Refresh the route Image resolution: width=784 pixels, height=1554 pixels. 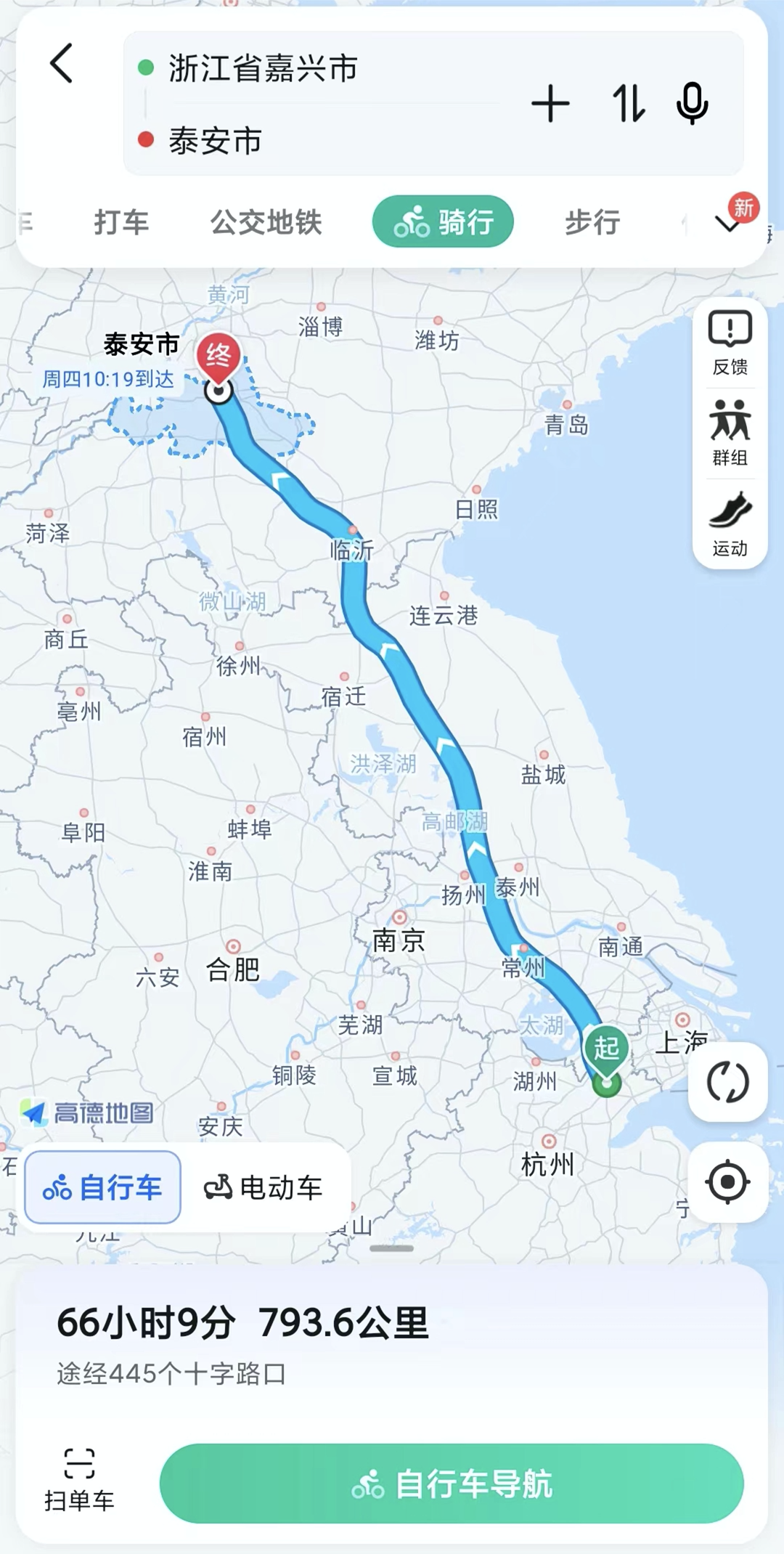[727, 1082]
